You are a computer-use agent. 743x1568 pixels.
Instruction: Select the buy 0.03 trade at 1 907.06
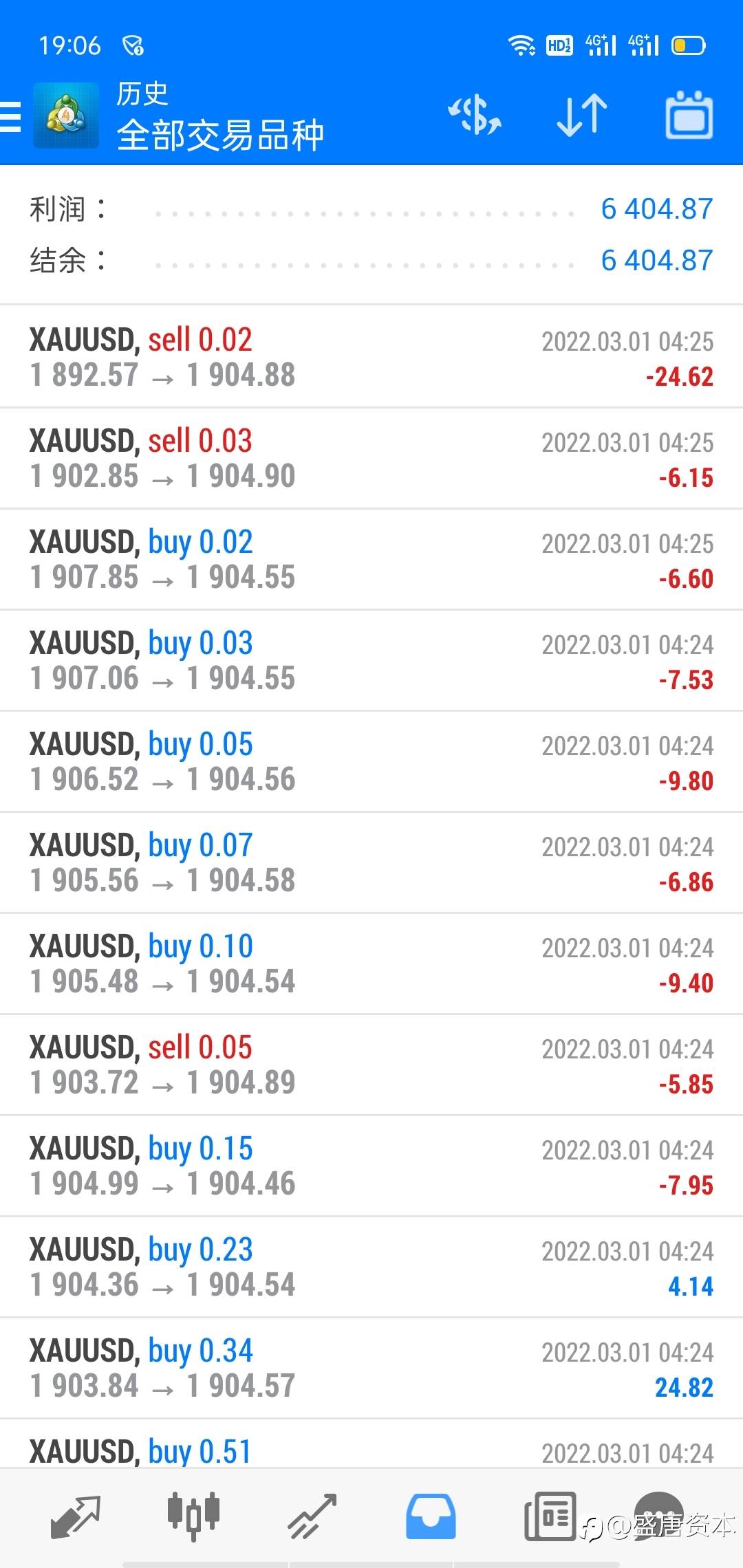(371, 661)
